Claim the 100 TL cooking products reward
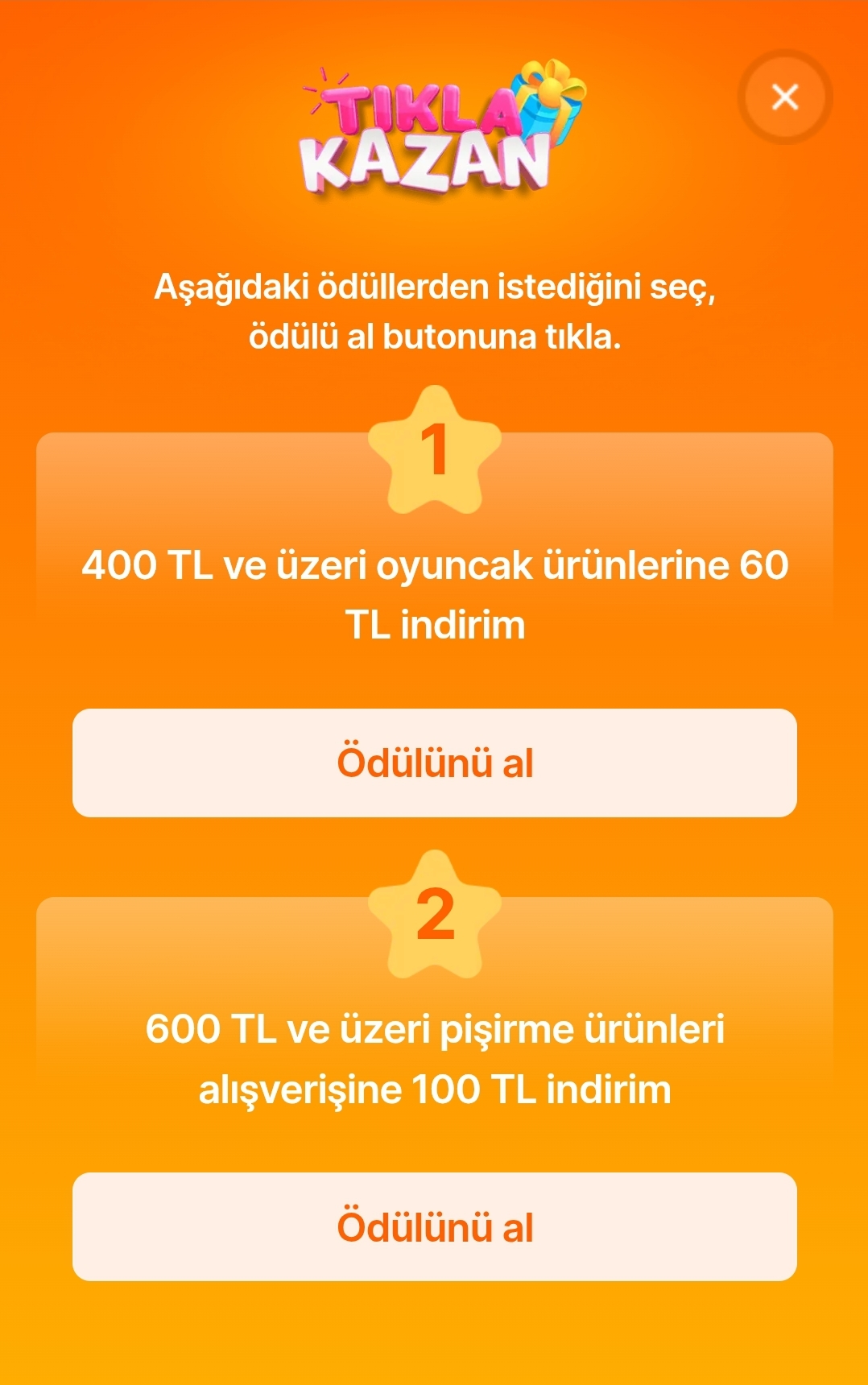Screen dimensions: 868x1385 tap(435, 1226)
